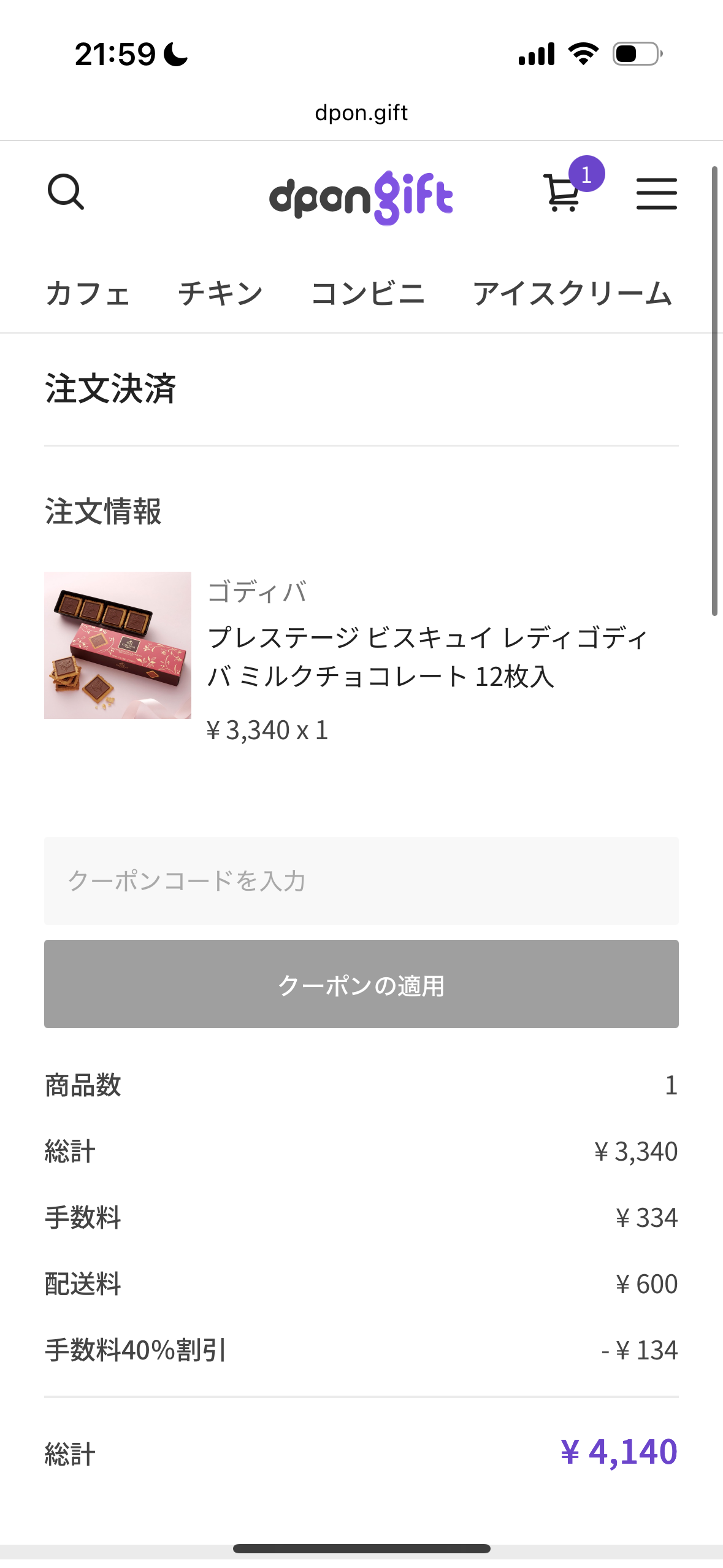The image size is (723, 1568).
Task: Open the search icon
Action: click(66, 193)
